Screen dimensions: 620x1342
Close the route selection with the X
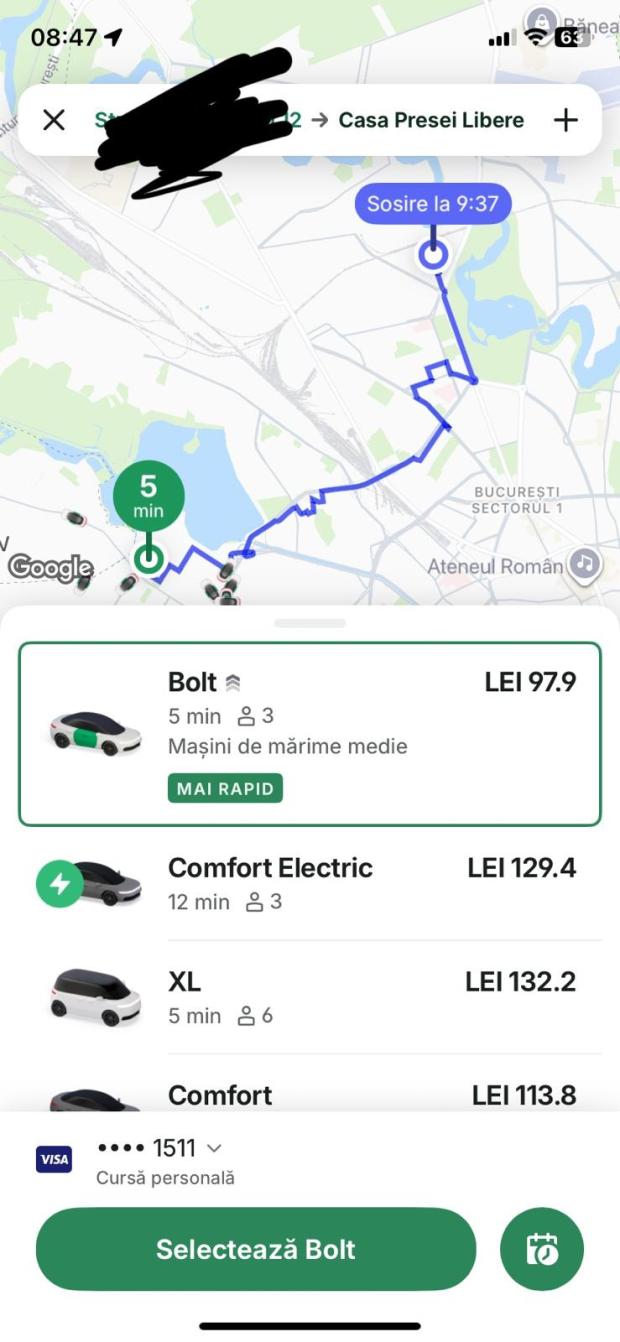click(54, 121)
